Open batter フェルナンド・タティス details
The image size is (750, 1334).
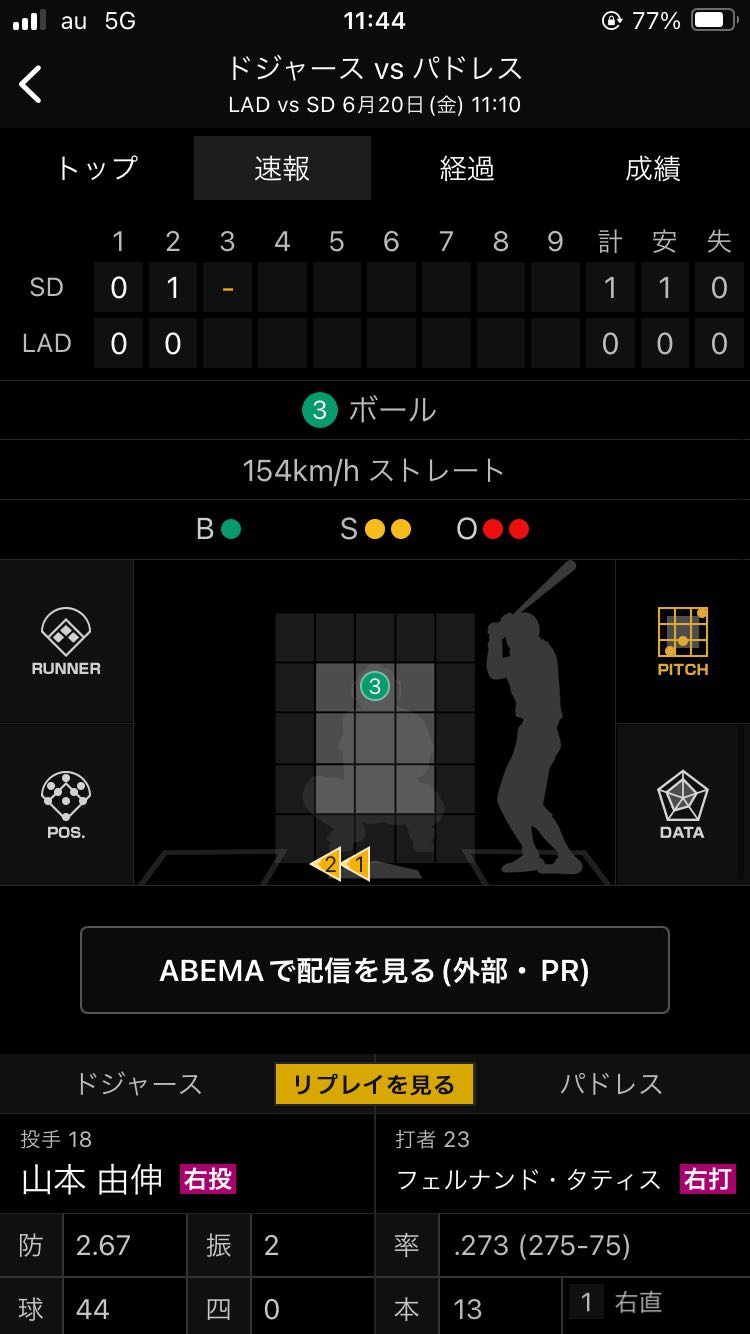click(529, 1180)
